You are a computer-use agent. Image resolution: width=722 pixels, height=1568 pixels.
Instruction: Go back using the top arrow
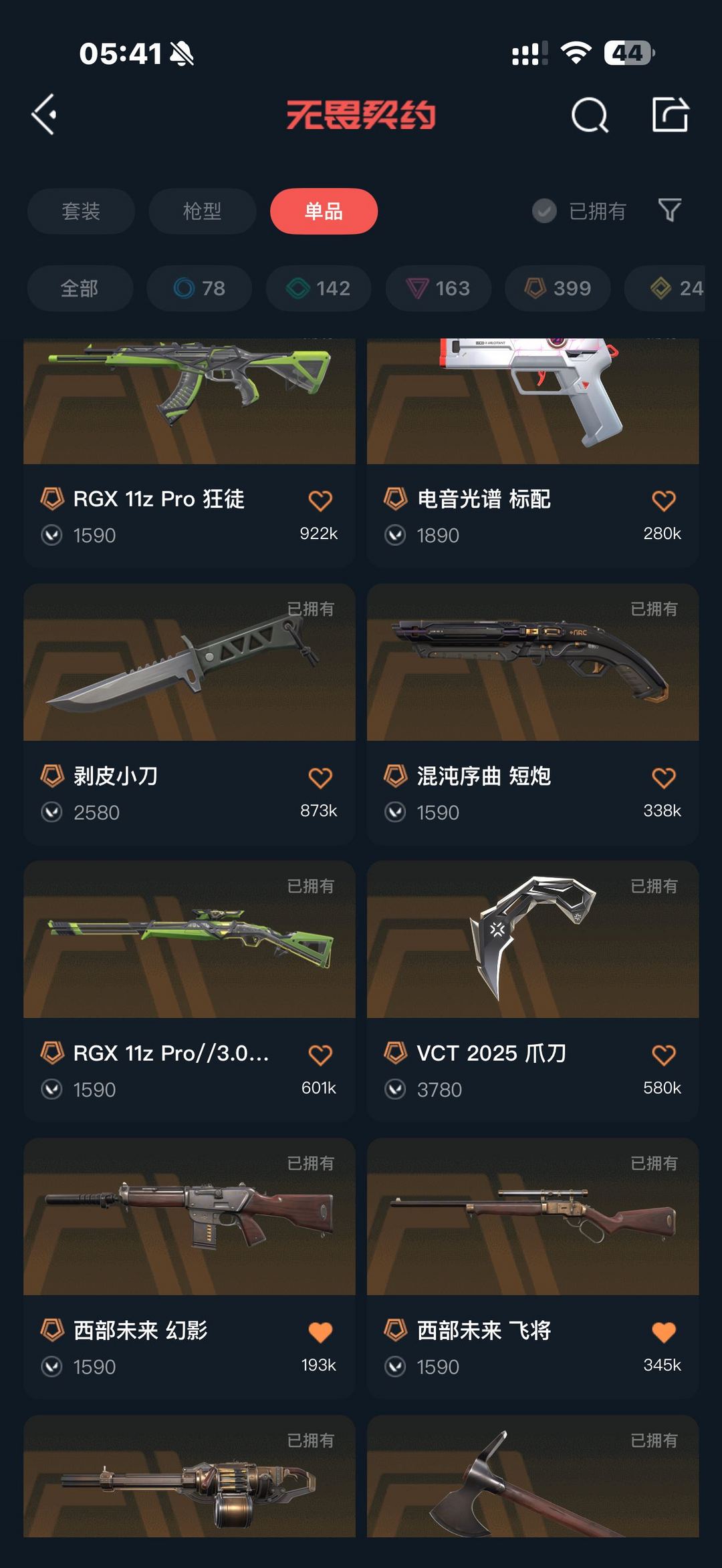coord(44,115)
